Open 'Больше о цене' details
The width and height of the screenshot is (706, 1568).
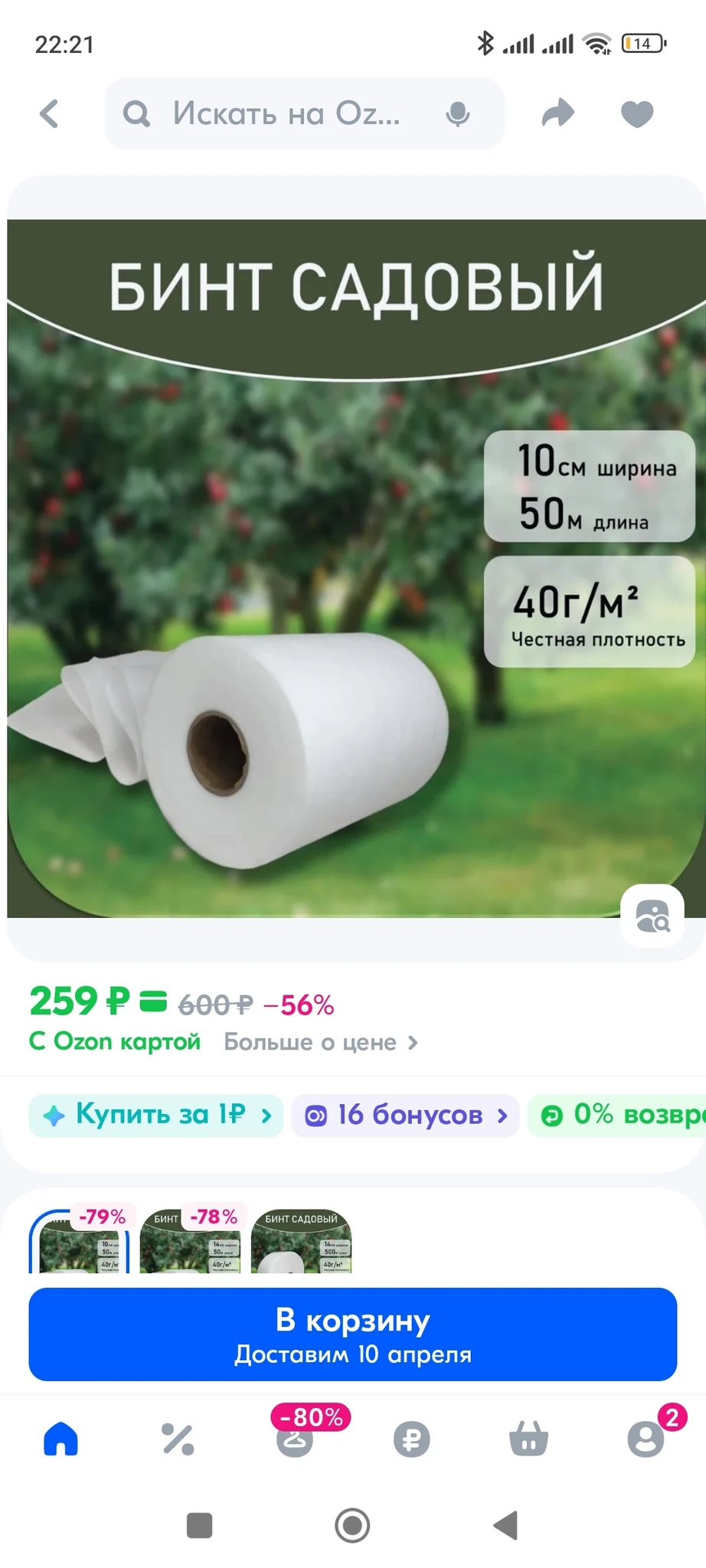[x=320, y=1042]
